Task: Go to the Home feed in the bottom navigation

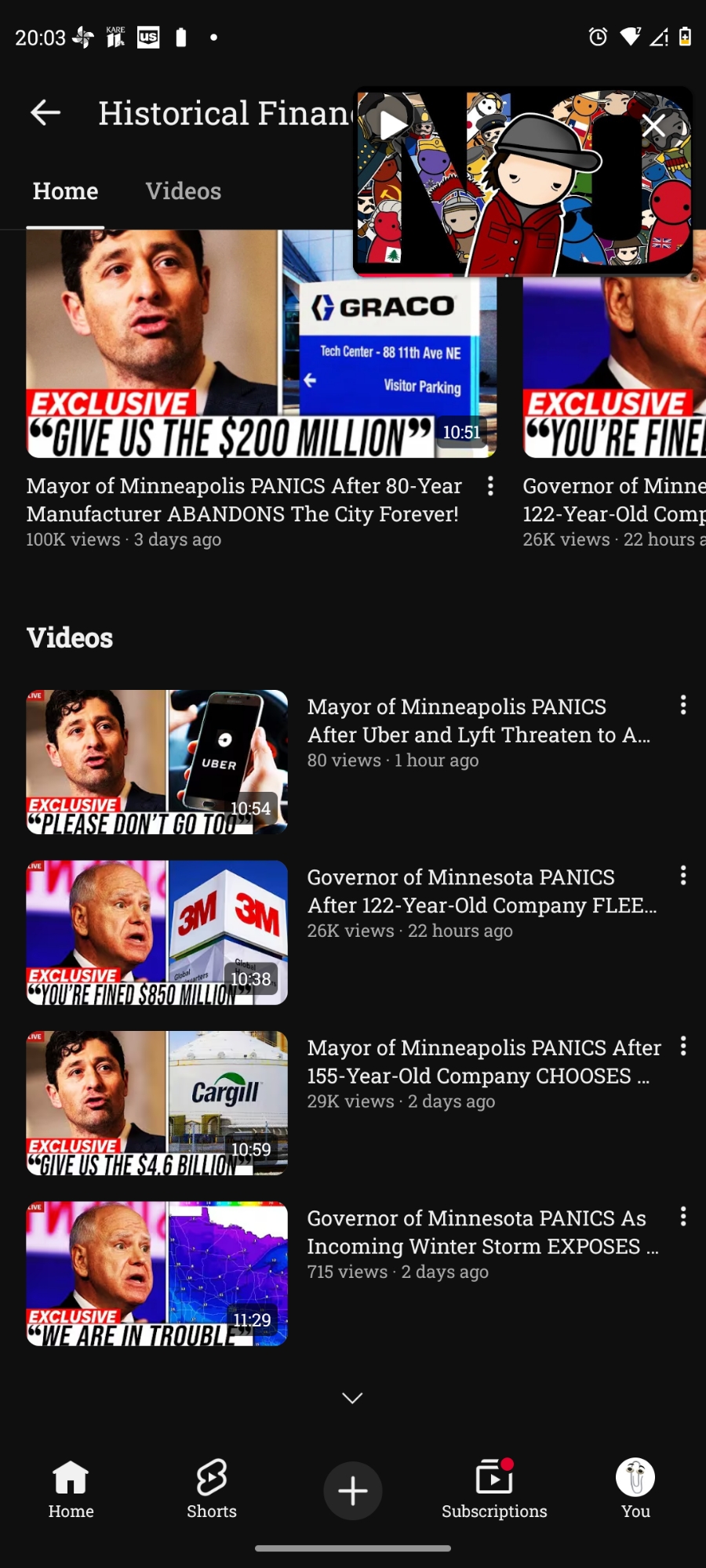Action: click(71, 1490)
